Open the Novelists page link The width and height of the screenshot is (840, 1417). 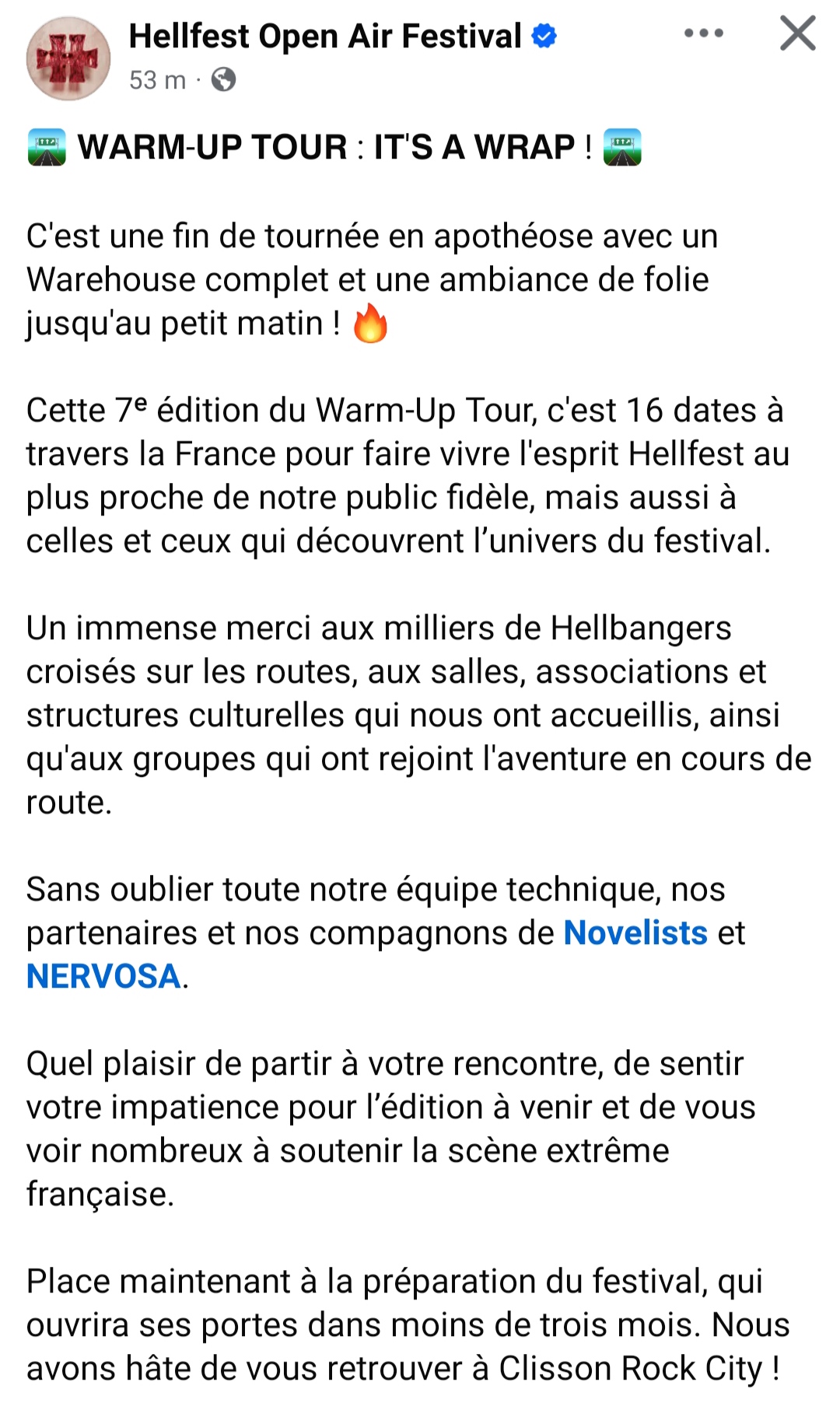pyautogui.click(x=635, y=932)
